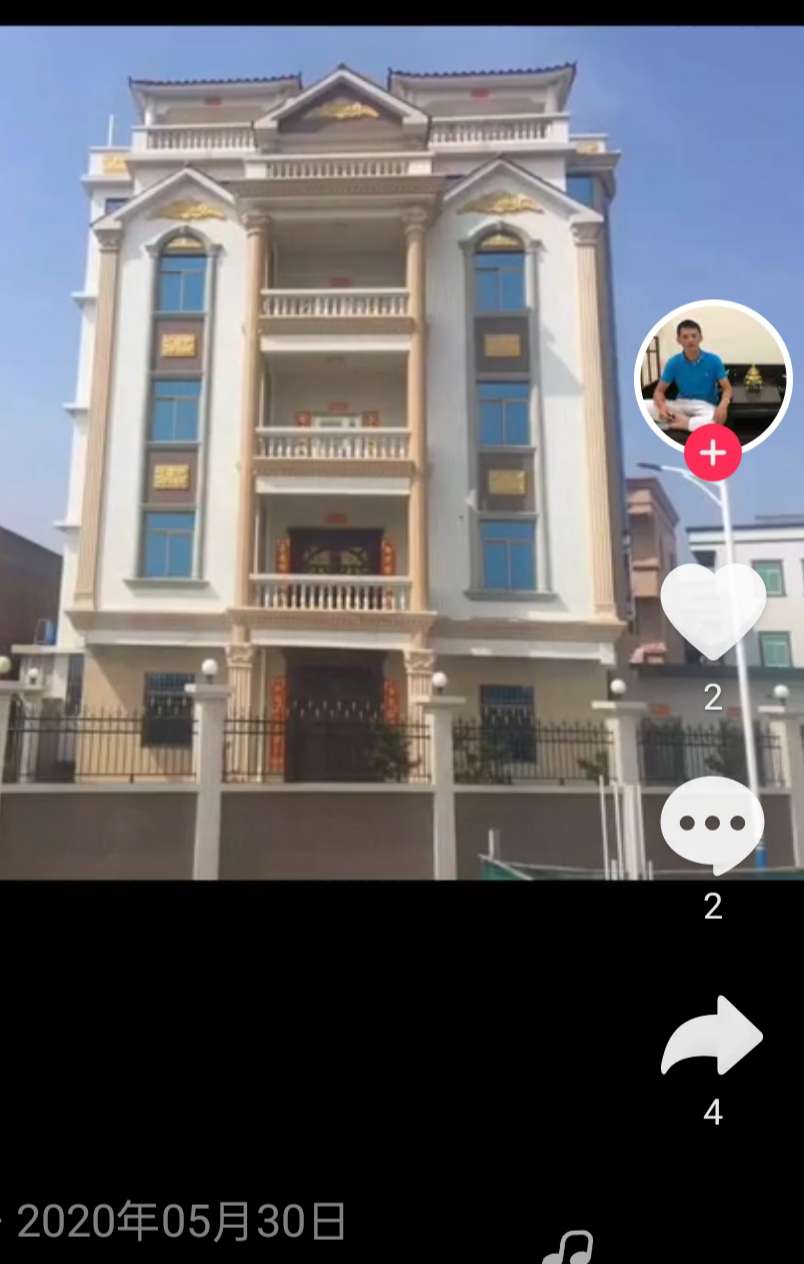
Task: Open the creator's profile avatar
Action: (x=712, y=374)
